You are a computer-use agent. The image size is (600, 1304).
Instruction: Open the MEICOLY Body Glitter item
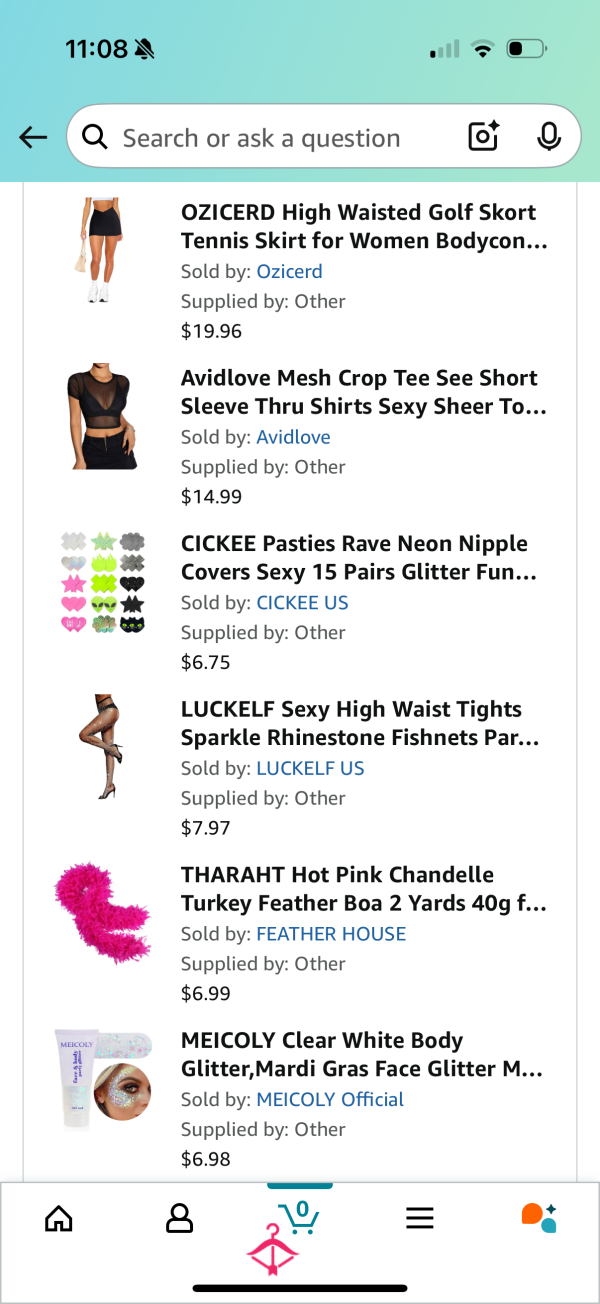pyautogui.click(x=362, y=1054)
